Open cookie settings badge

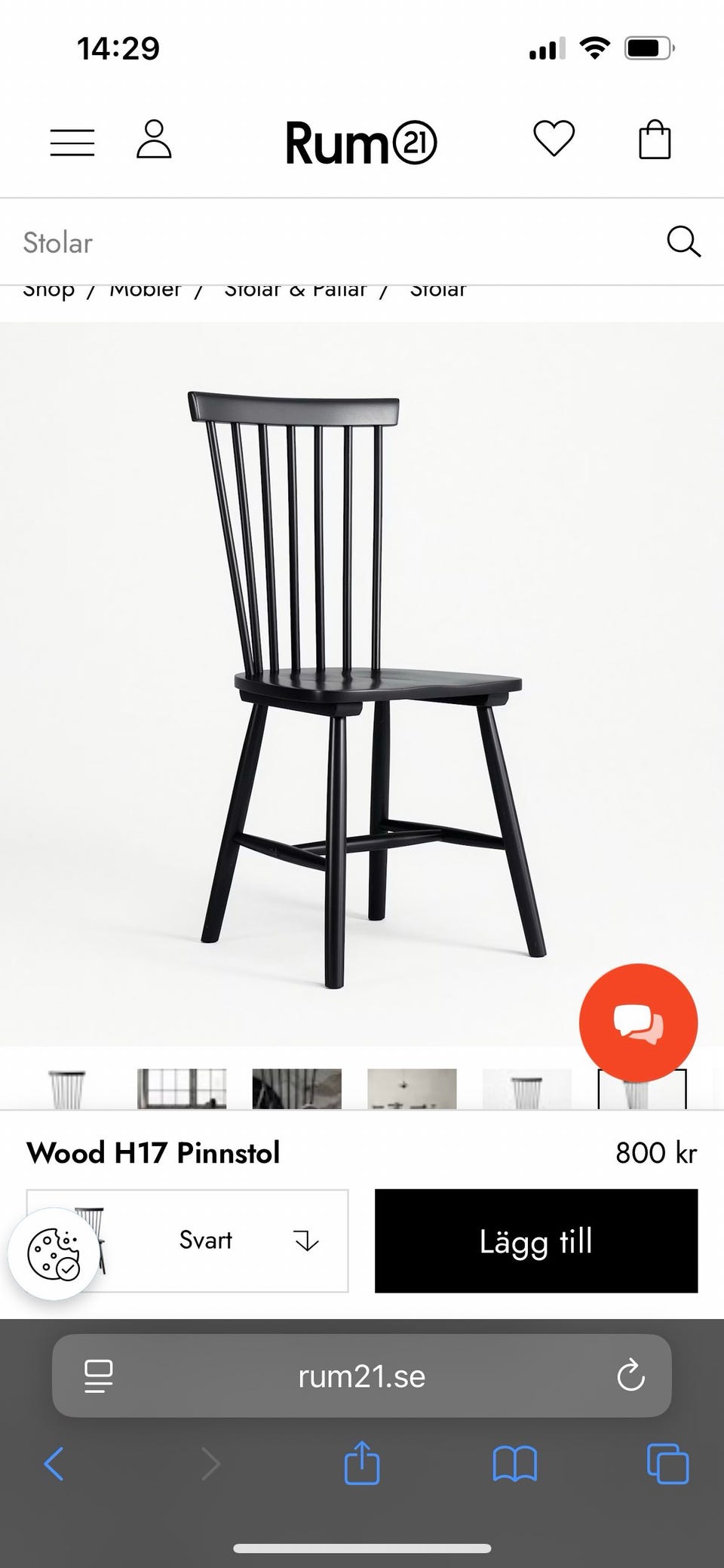53,1253
